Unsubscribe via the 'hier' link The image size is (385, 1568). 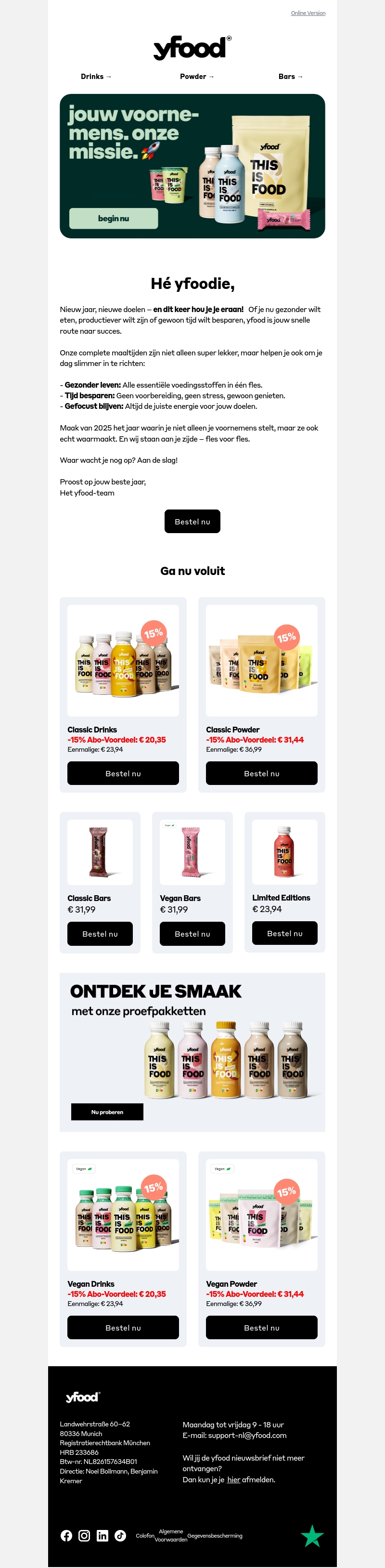pos(233,1479)
